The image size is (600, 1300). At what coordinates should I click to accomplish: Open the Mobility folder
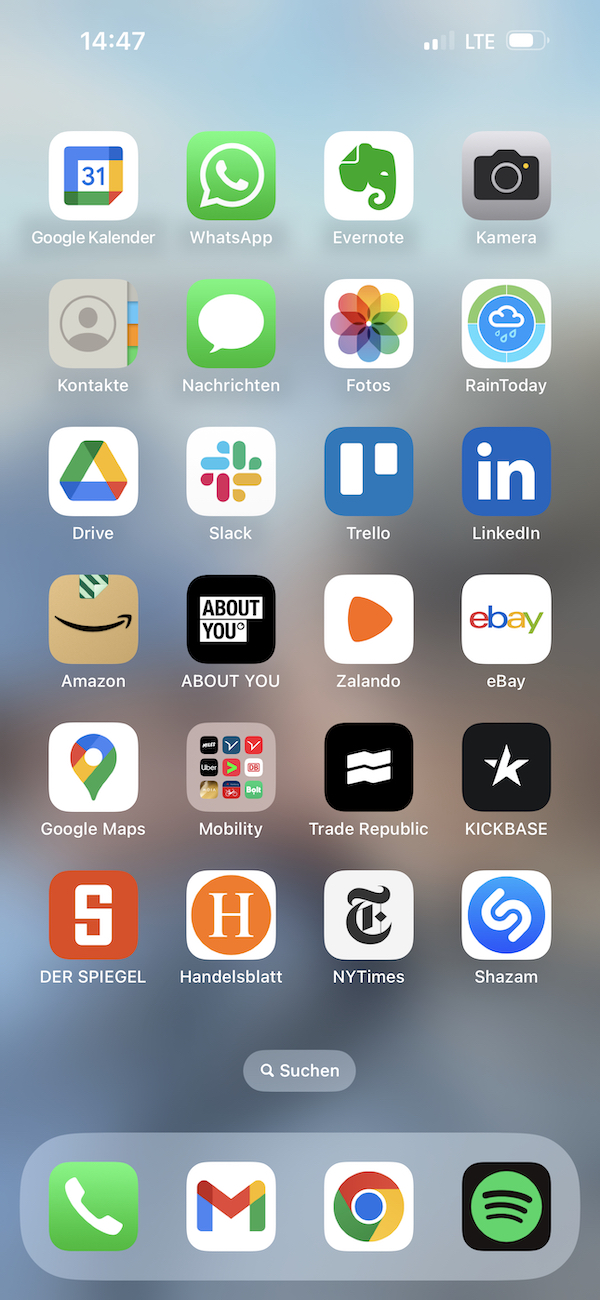coord(231,768)
